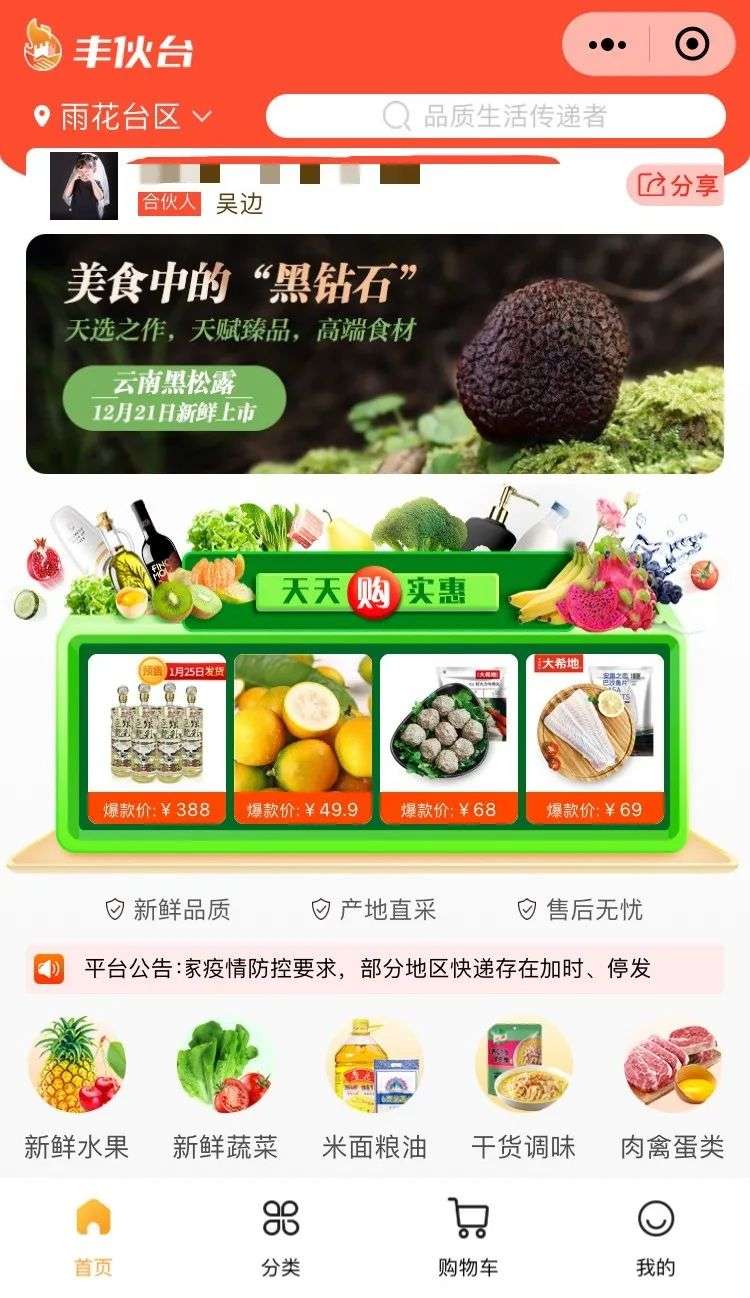Close the mini program with the circle button

(x=692, y=44)
